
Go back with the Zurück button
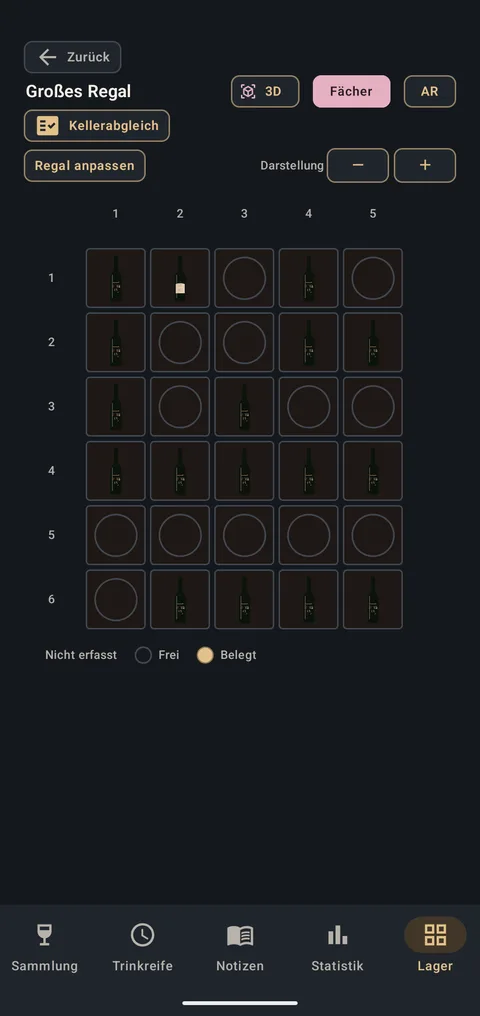point(73,57)
